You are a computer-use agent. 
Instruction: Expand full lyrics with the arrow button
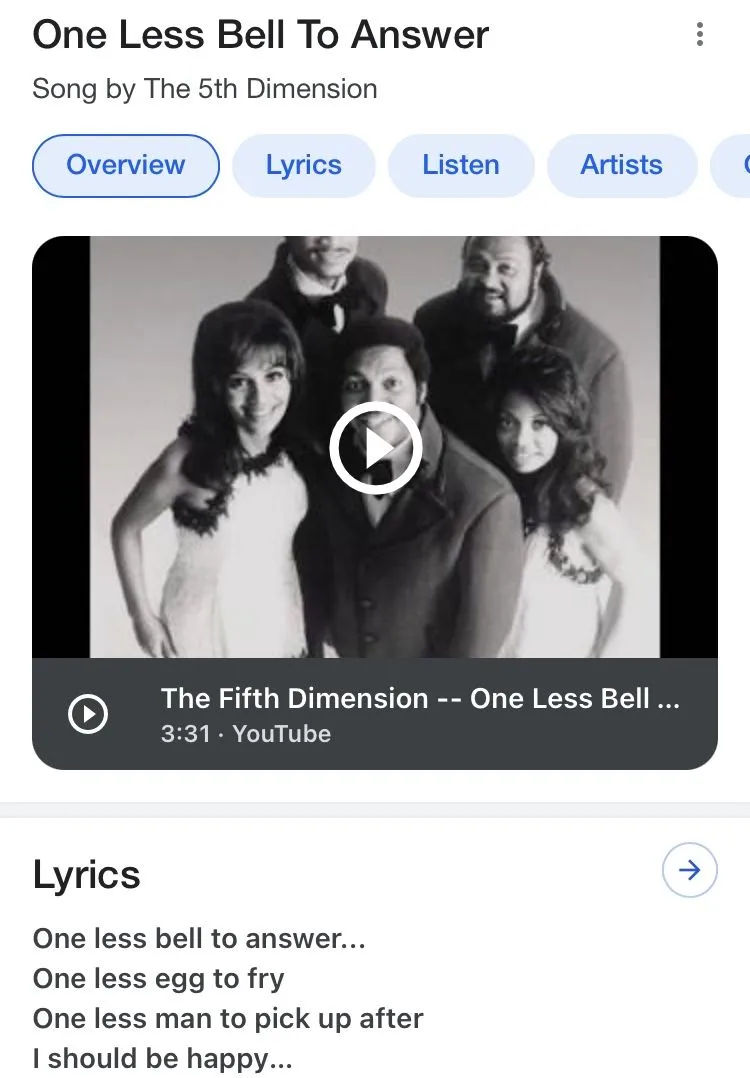coord(689,871)
